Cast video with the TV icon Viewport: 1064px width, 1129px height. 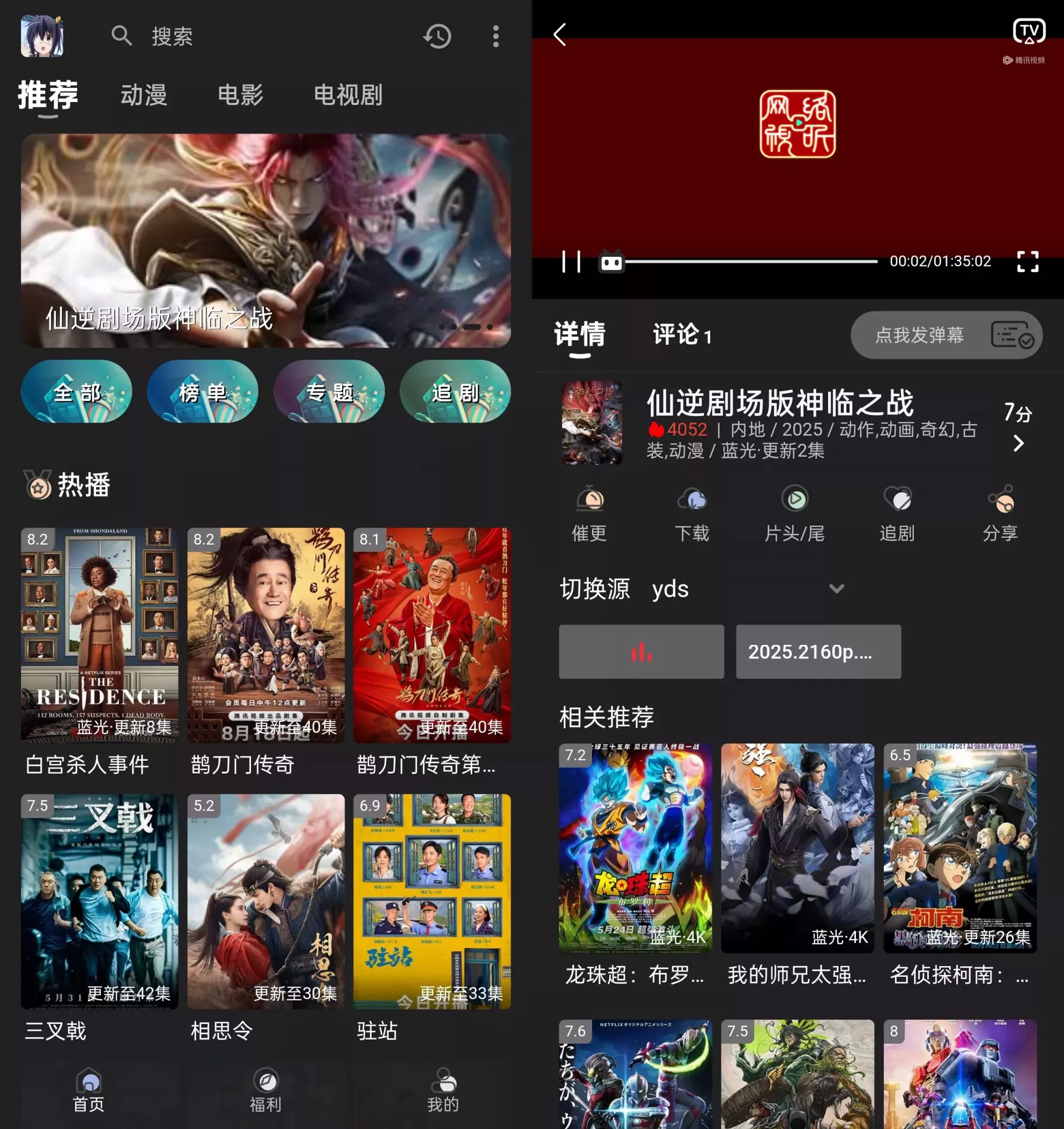tap(1029, 31)
